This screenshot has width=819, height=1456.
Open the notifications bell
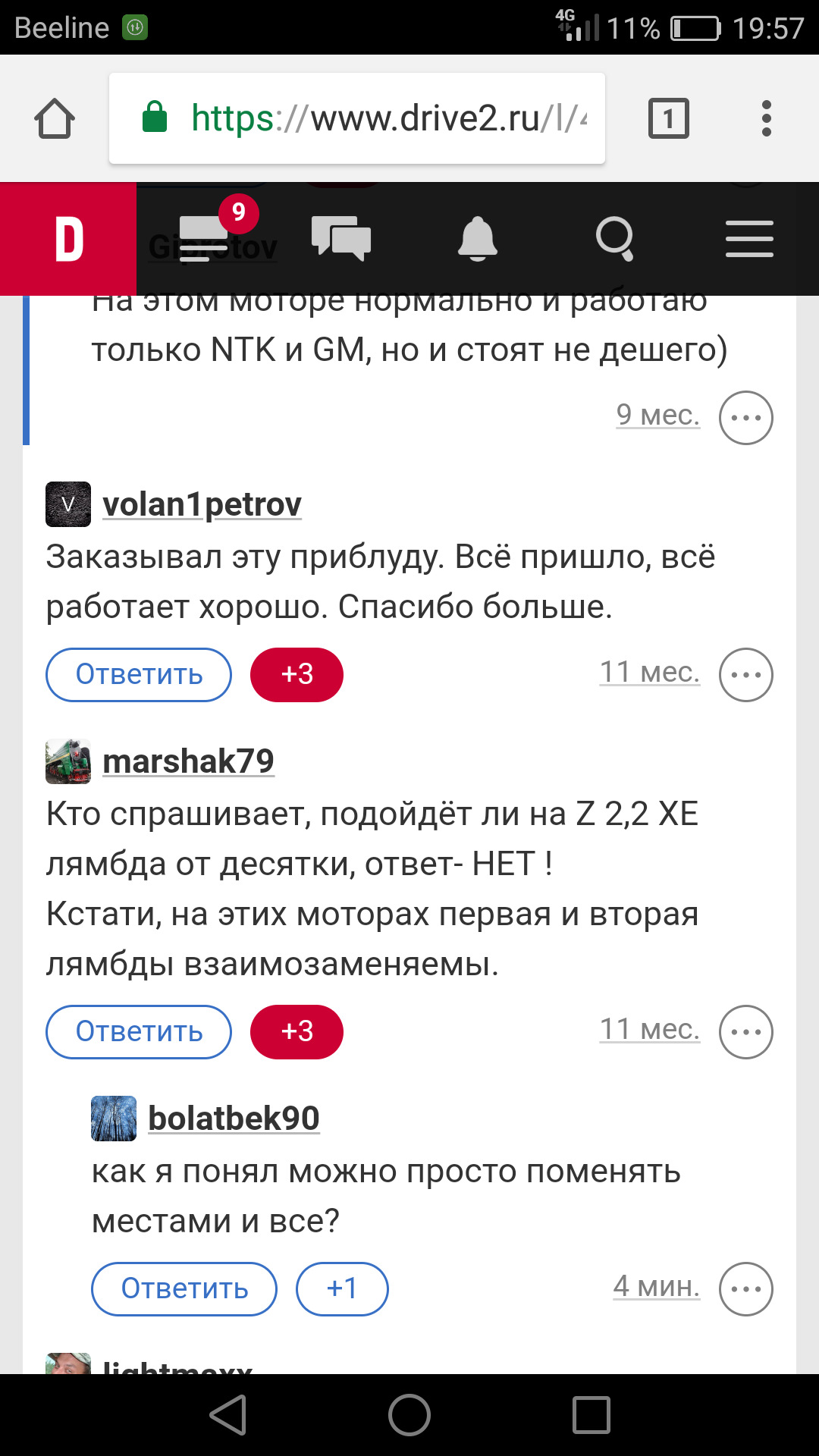477,238
